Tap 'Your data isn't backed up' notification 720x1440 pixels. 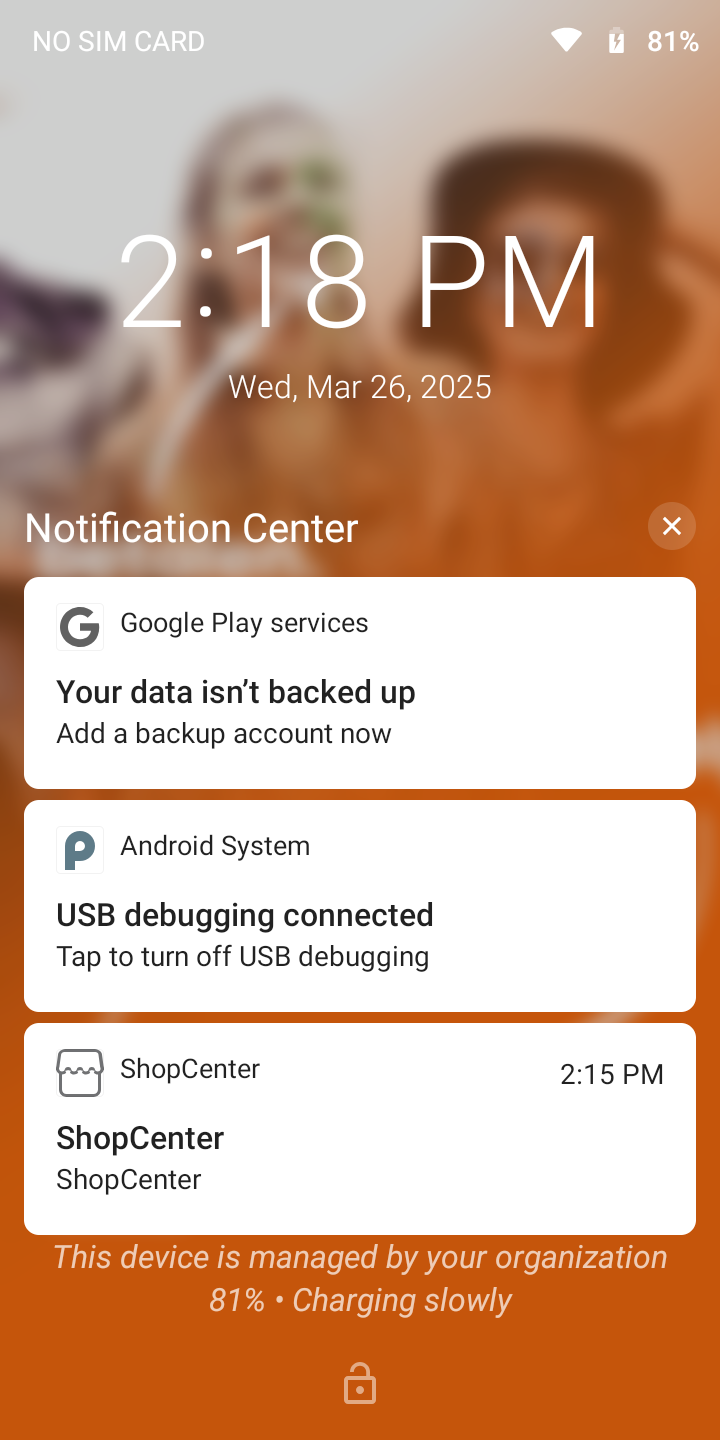(236, 691)
